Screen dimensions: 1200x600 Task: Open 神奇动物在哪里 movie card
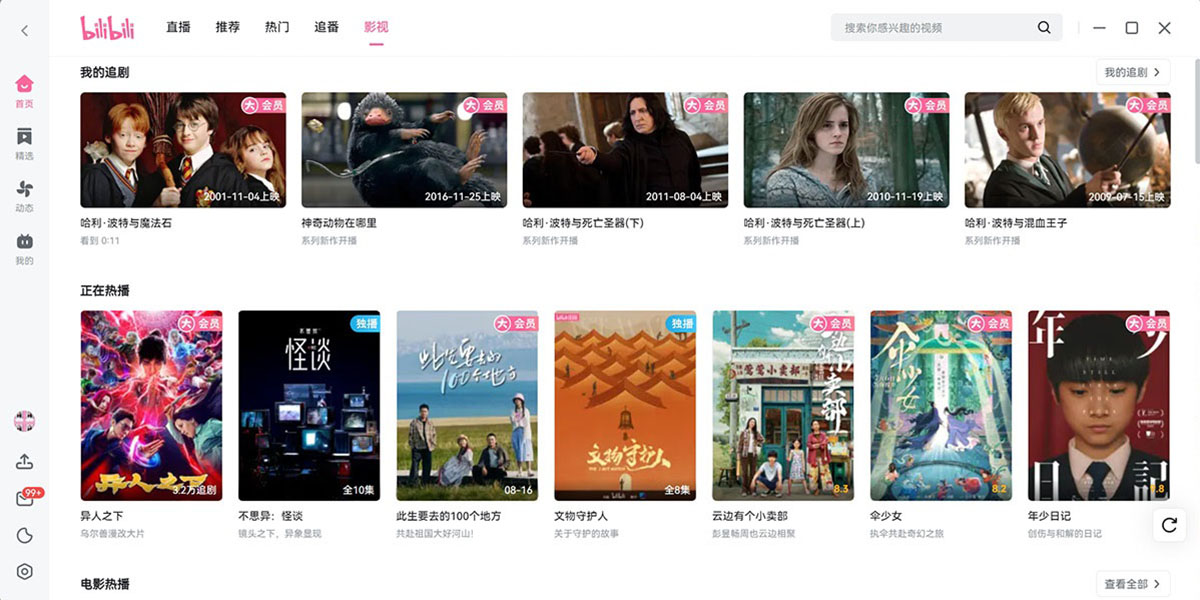404,150
